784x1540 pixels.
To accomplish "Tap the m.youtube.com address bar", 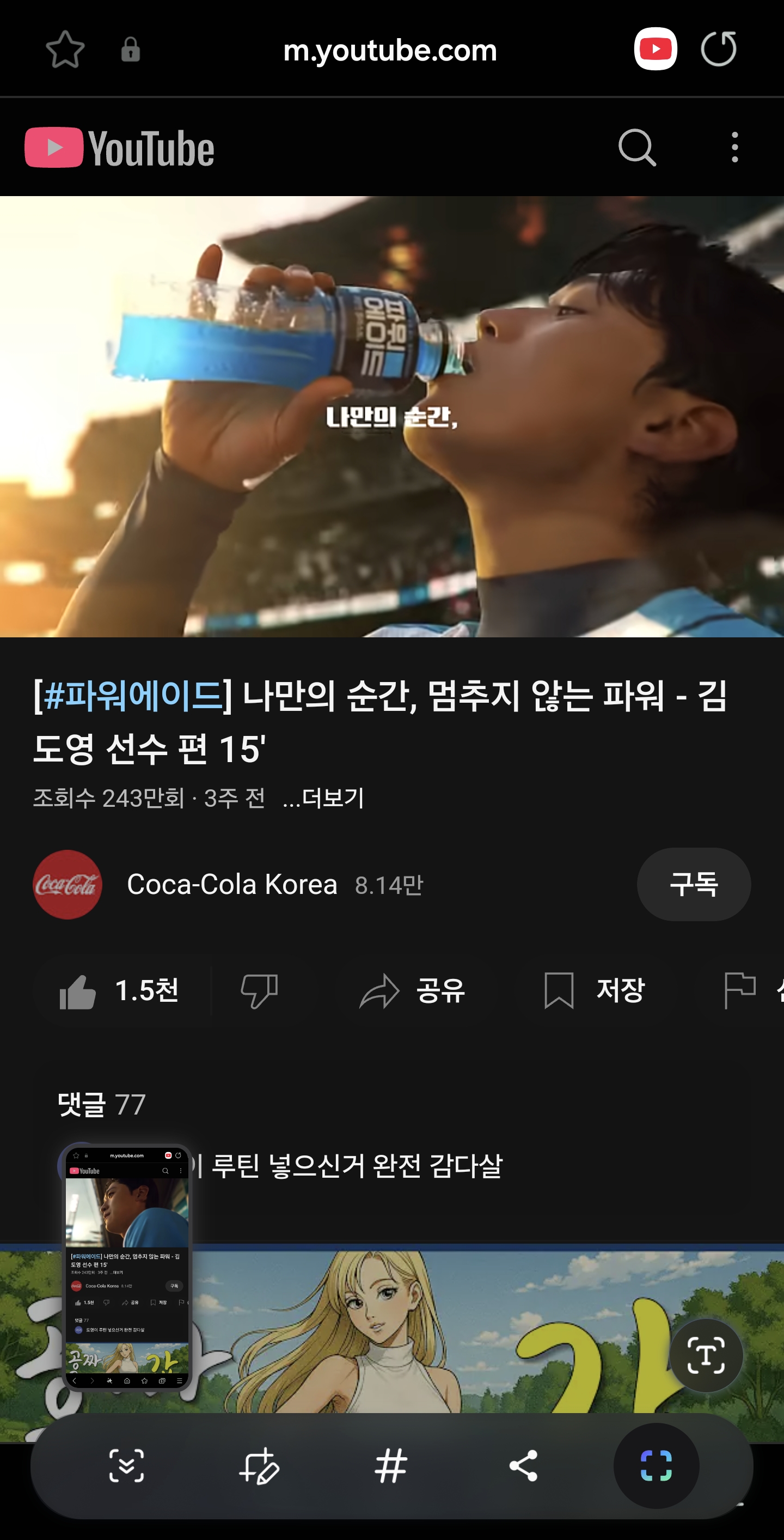I will (x=390, y=50).
